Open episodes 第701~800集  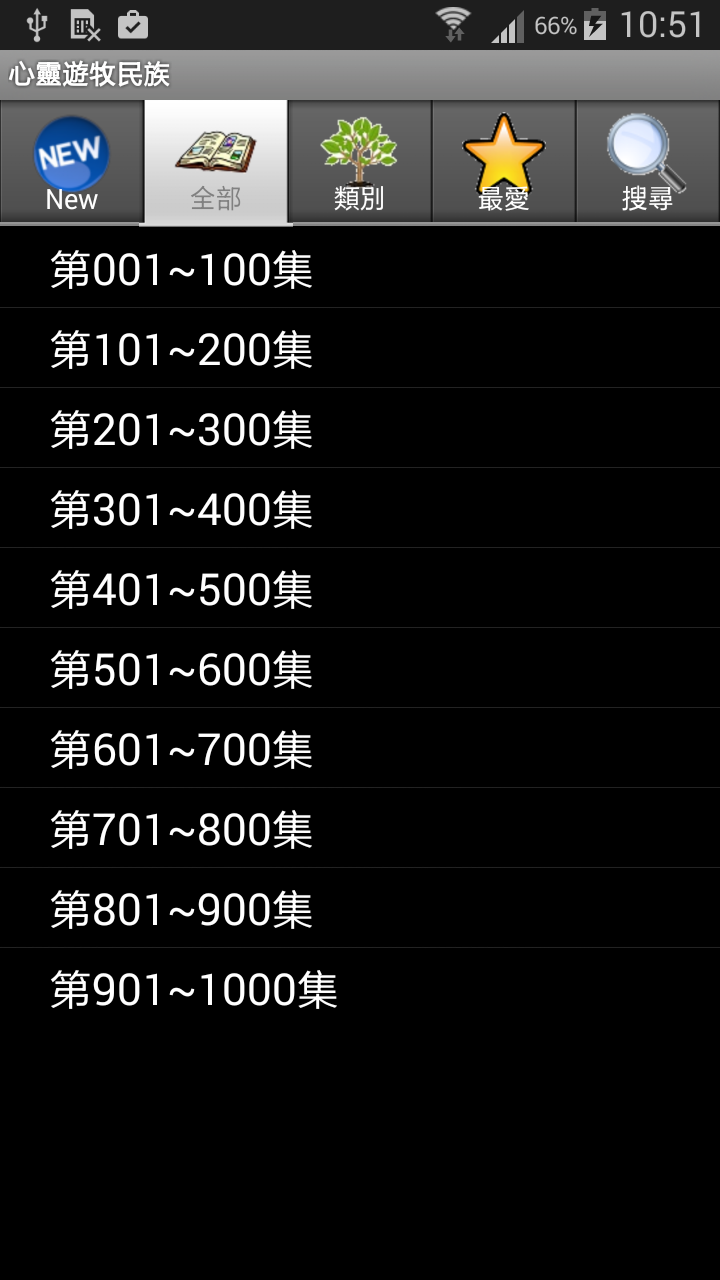[x=360, y=828]
